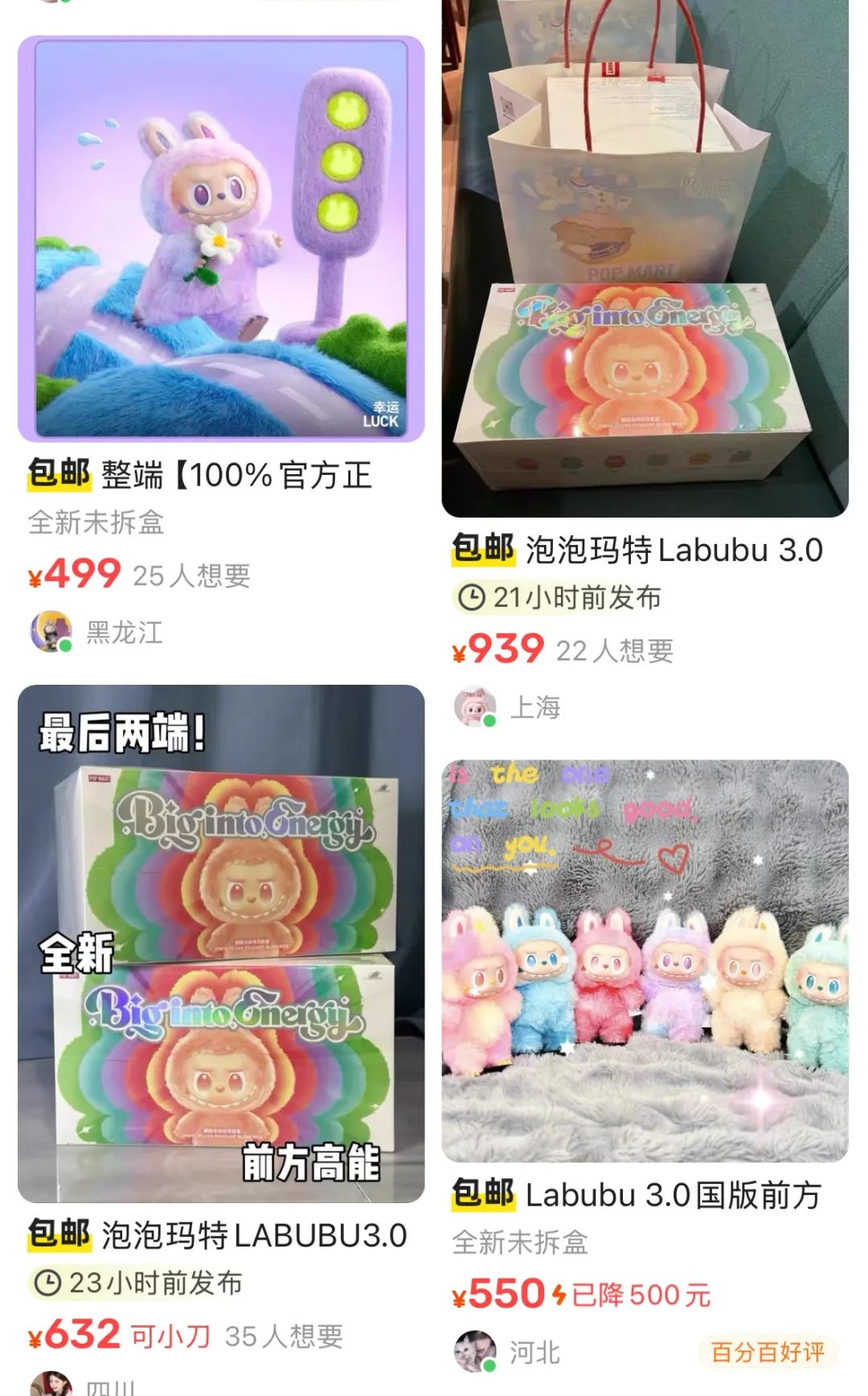Open the ¥499 整端 Labubu listing from 黑龙江
The width and height of the screenshot is (868, 1396).
click(x=221, y=239)
